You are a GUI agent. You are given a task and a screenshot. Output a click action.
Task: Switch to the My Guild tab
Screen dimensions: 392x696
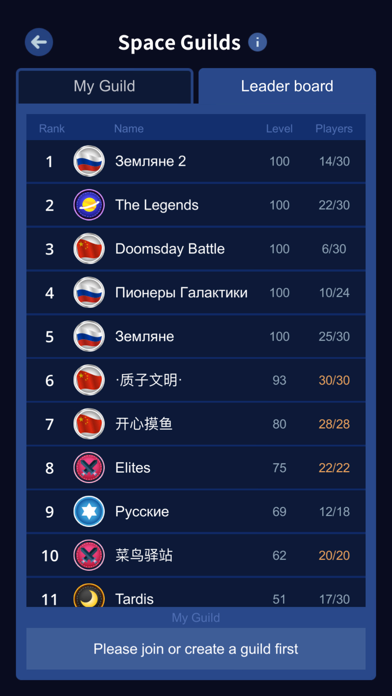click(105, 86)
